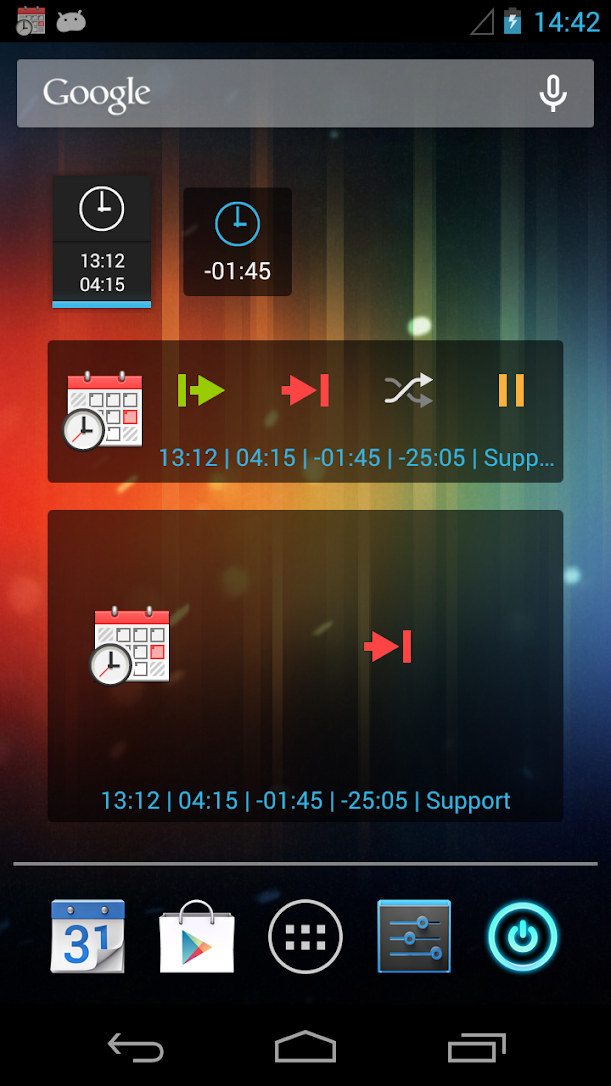Start voice search with the microphone
The height and width of the screenshot is (1086, 611).
click(x=552, y=94)
